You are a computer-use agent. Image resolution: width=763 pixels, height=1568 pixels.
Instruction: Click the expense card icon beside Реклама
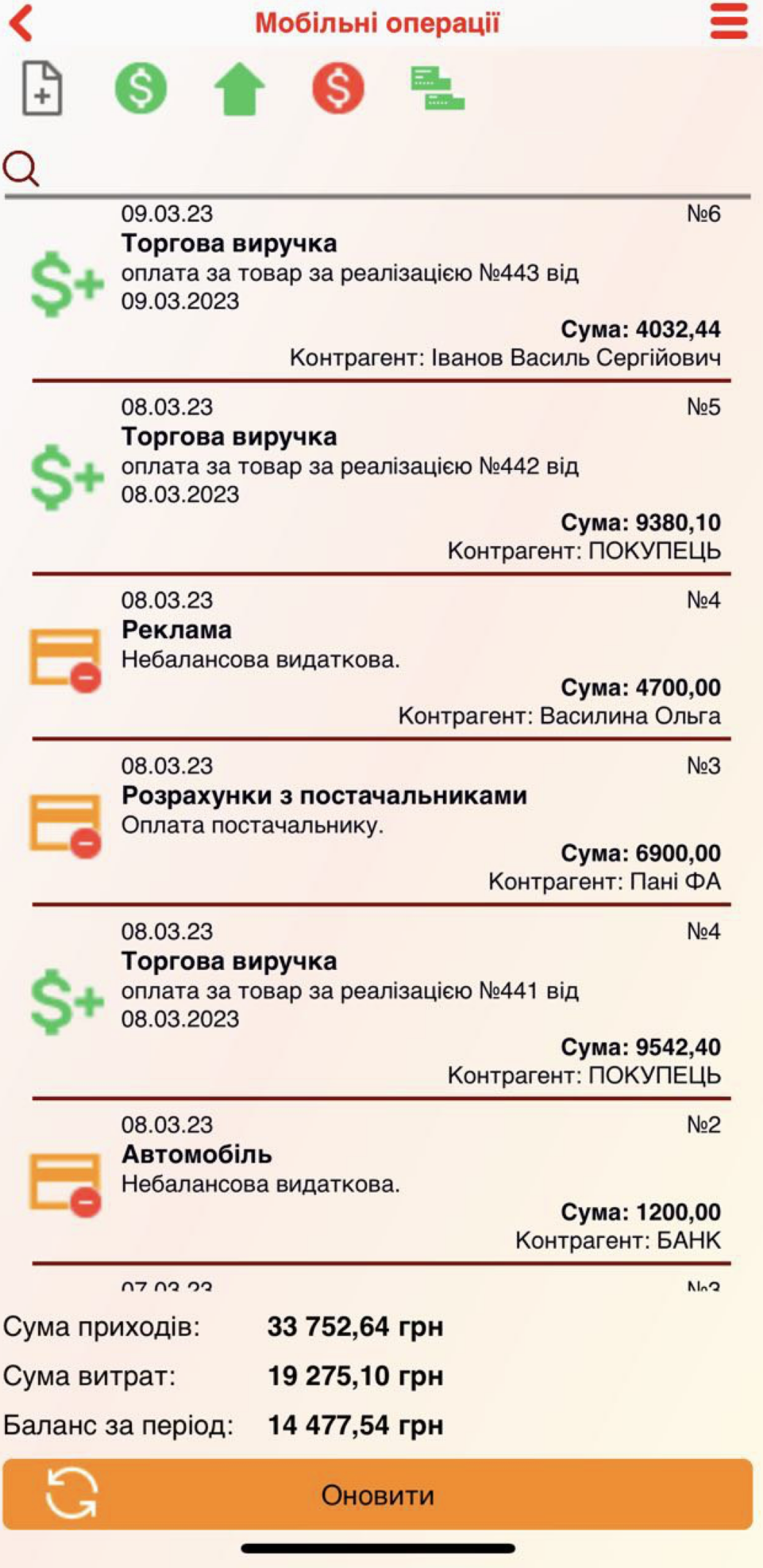(64, 657)
